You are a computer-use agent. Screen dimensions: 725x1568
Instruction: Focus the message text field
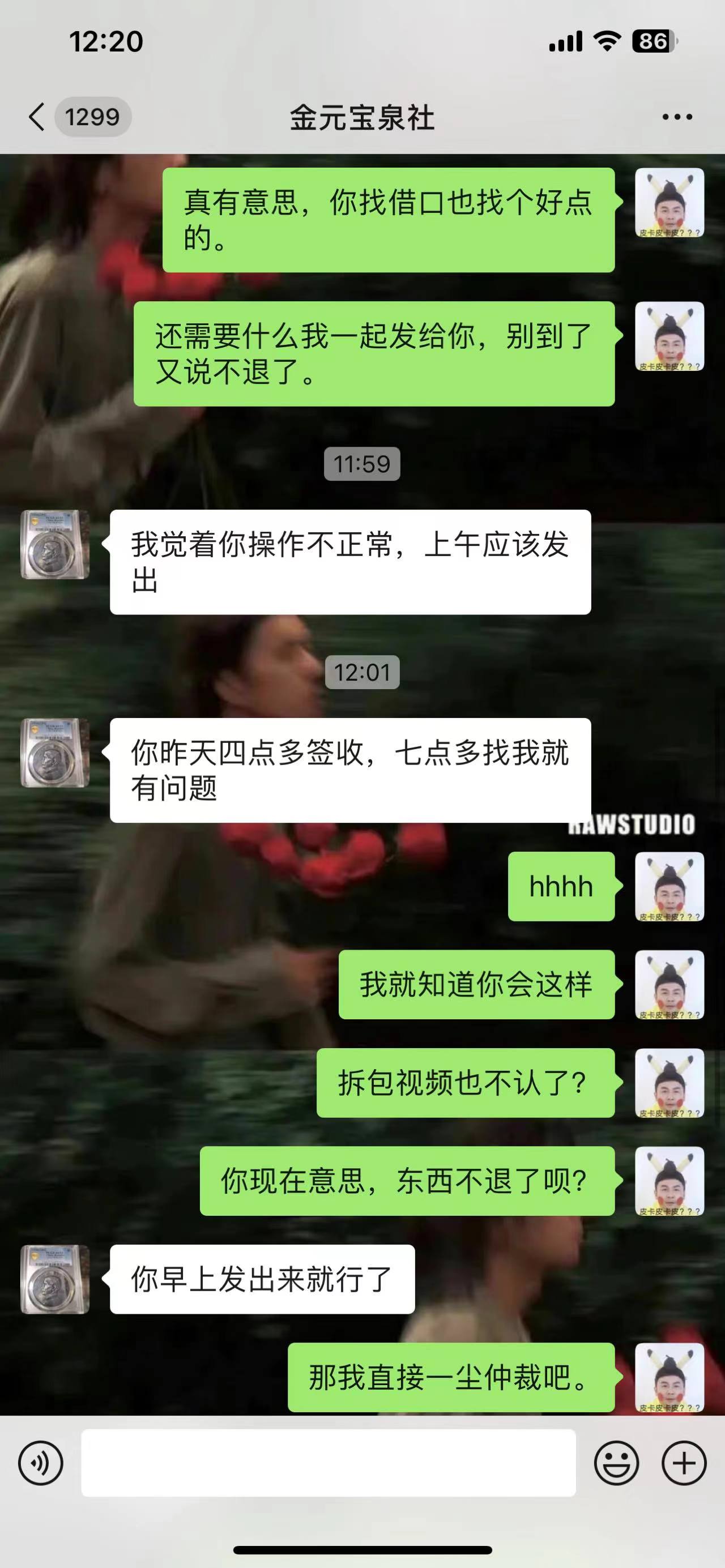(329, 1463)
